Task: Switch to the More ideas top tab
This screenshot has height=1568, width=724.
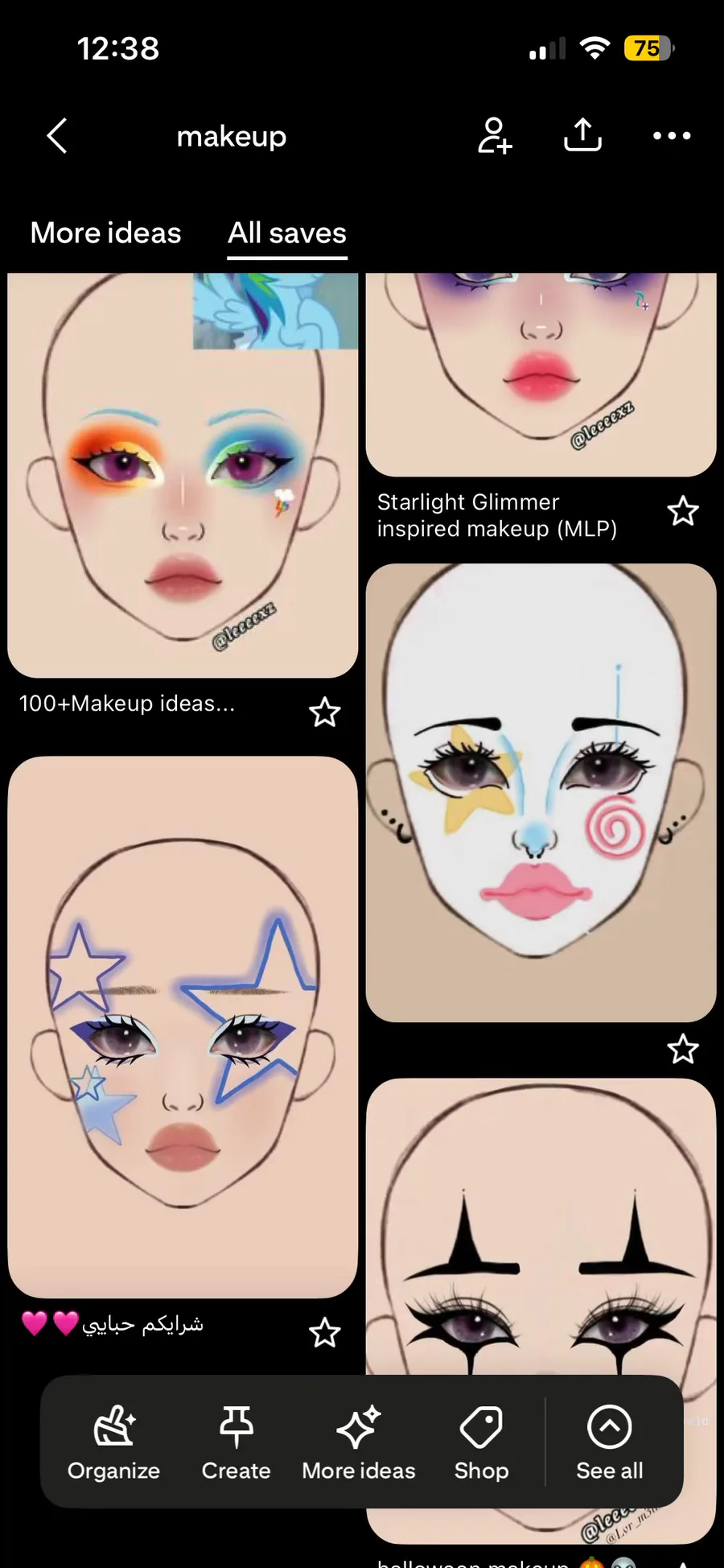Action: point(105,233)
